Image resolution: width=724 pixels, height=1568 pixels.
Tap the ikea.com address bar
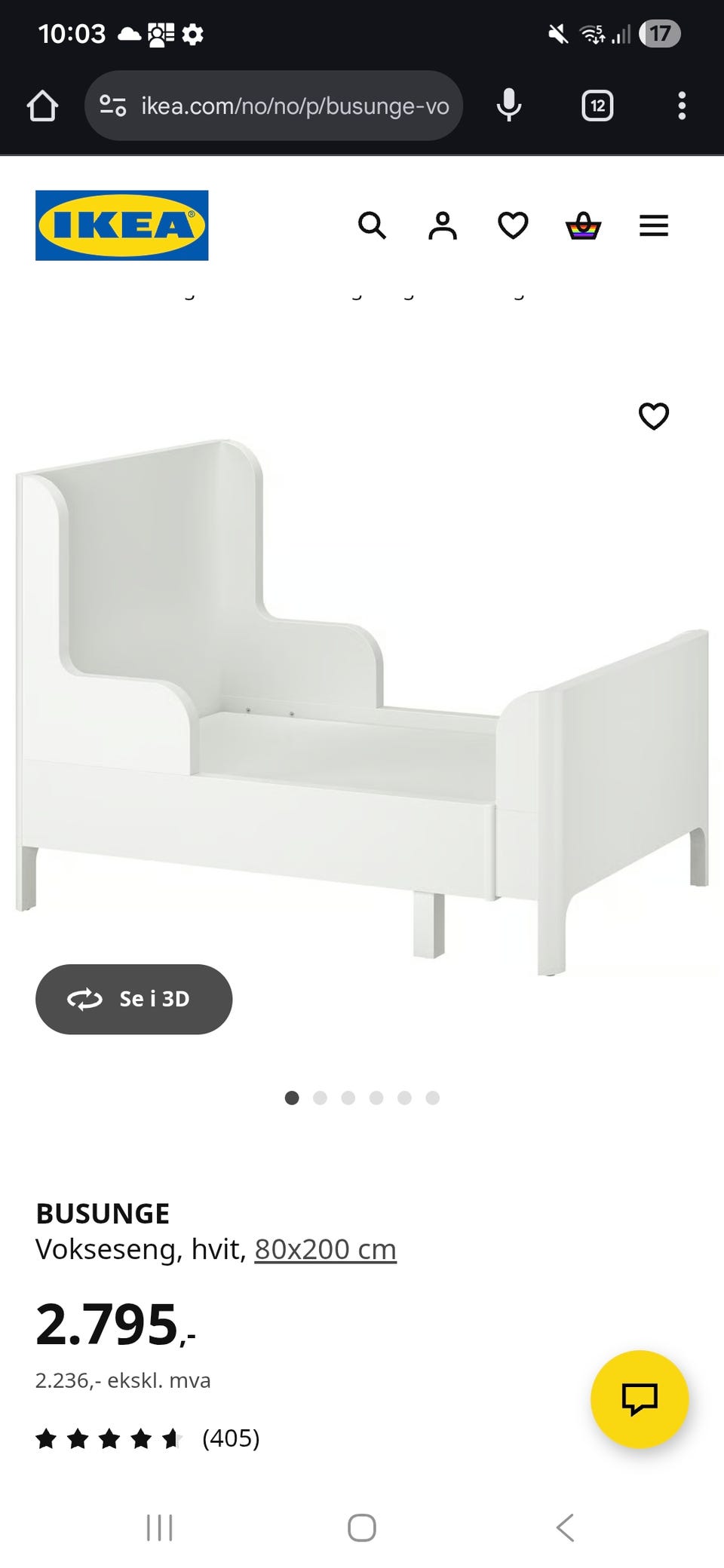click(294, 106)
